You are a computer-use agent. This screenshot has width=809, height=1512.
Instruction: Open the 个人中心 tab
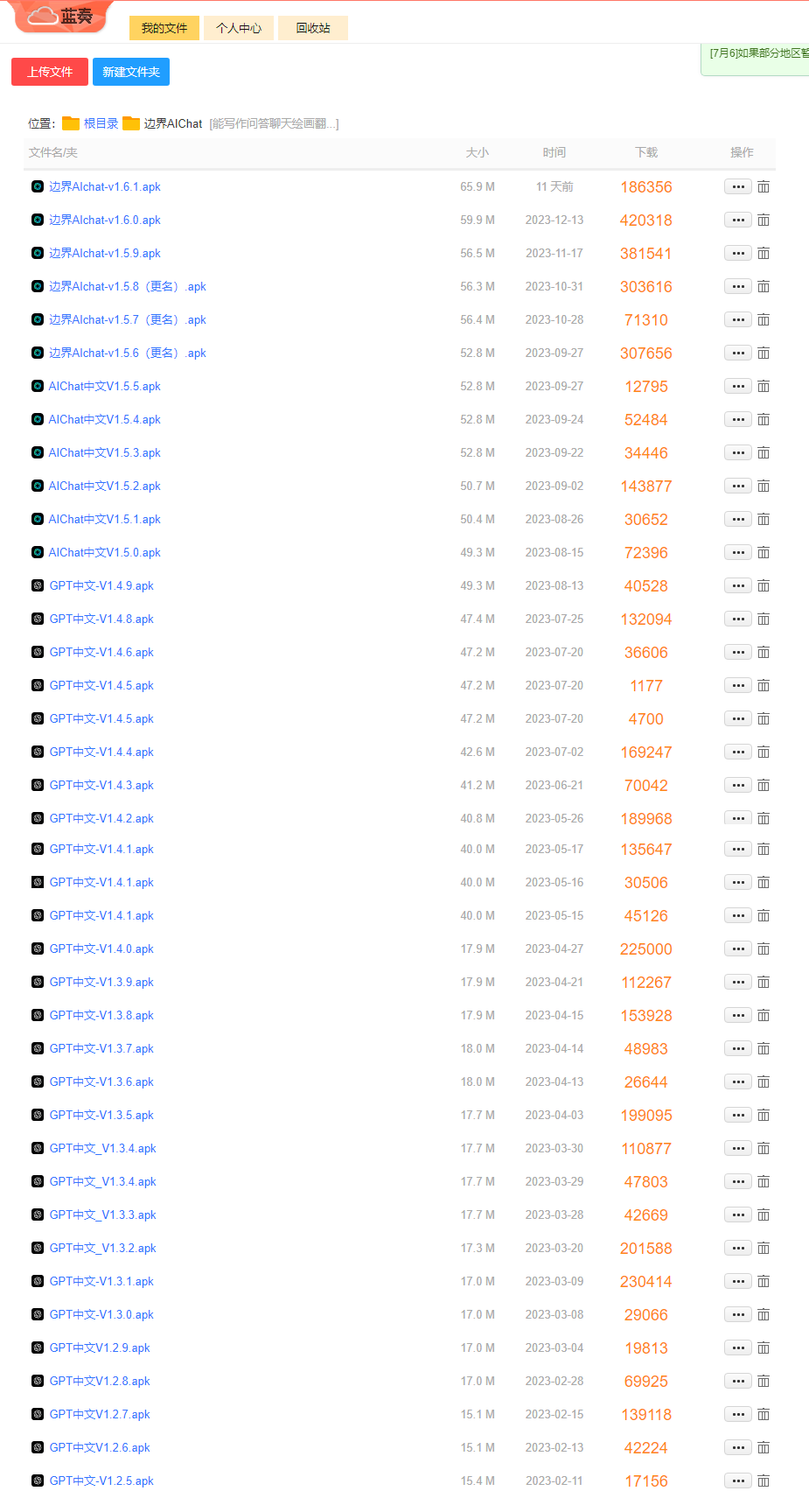point(239,28)
